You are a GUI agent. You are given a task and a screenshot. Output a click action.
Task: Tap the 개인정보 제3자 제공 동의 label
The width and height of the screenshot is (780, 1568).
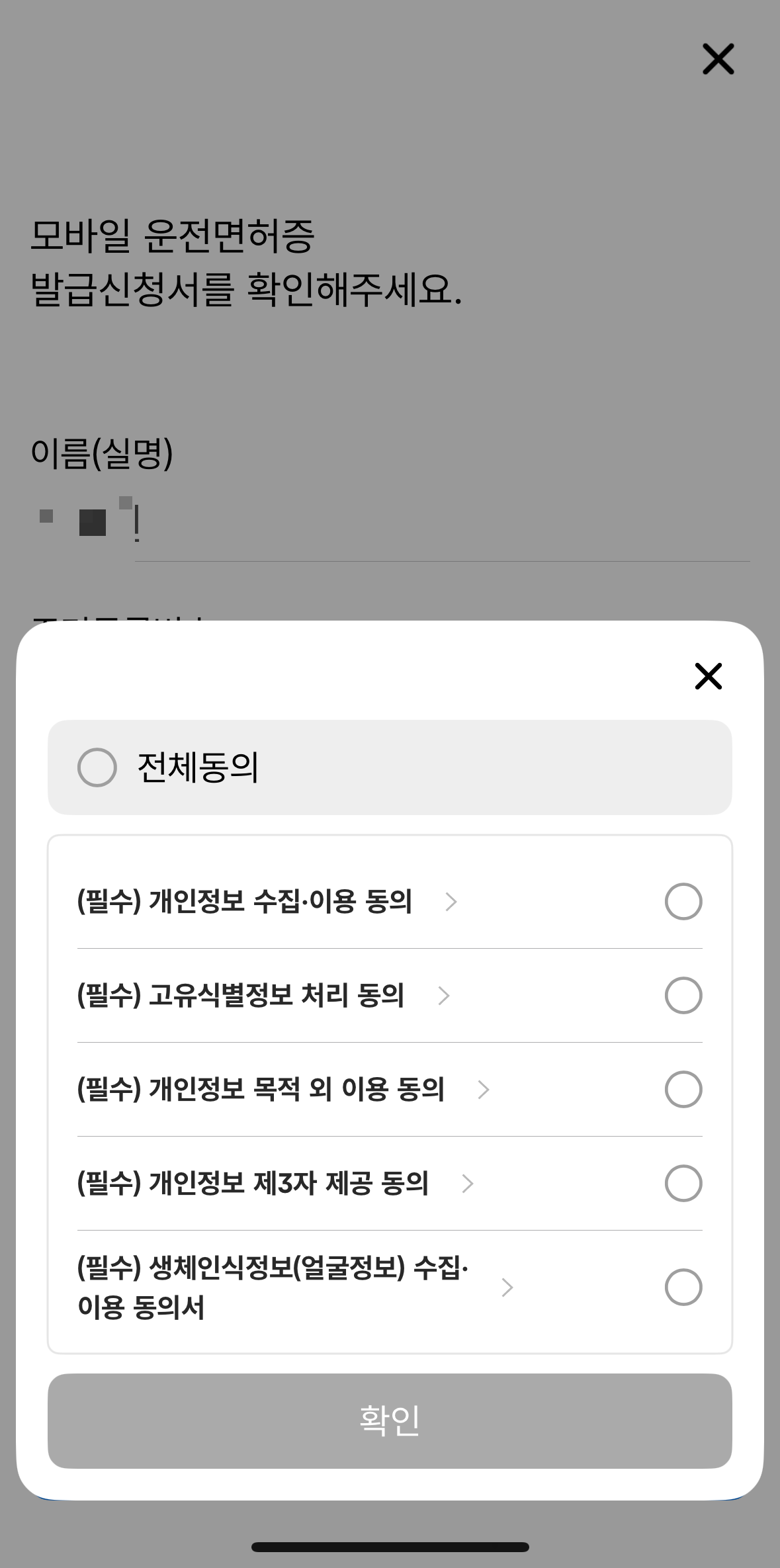click(255, 1184)
